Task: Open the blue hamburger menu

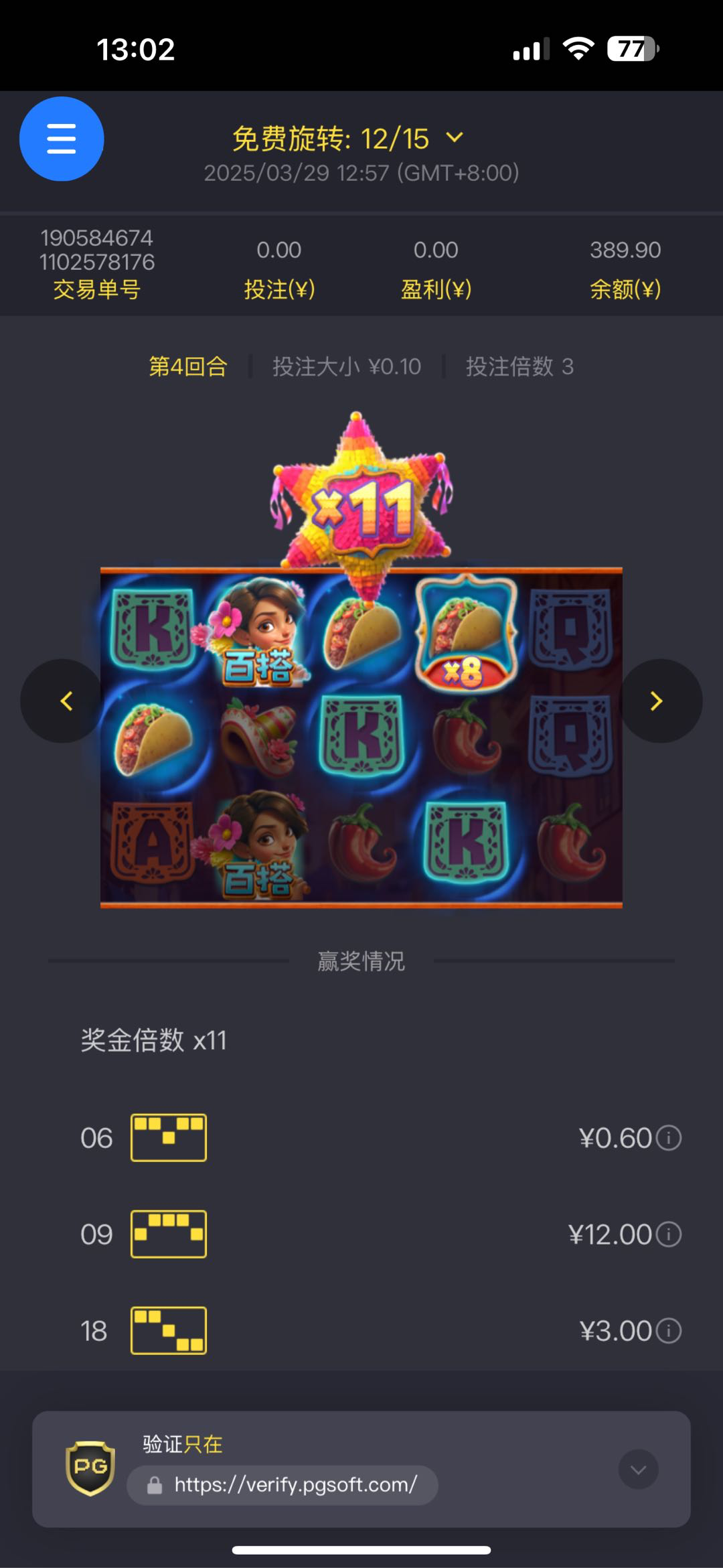Action: [x=62, y=139]
